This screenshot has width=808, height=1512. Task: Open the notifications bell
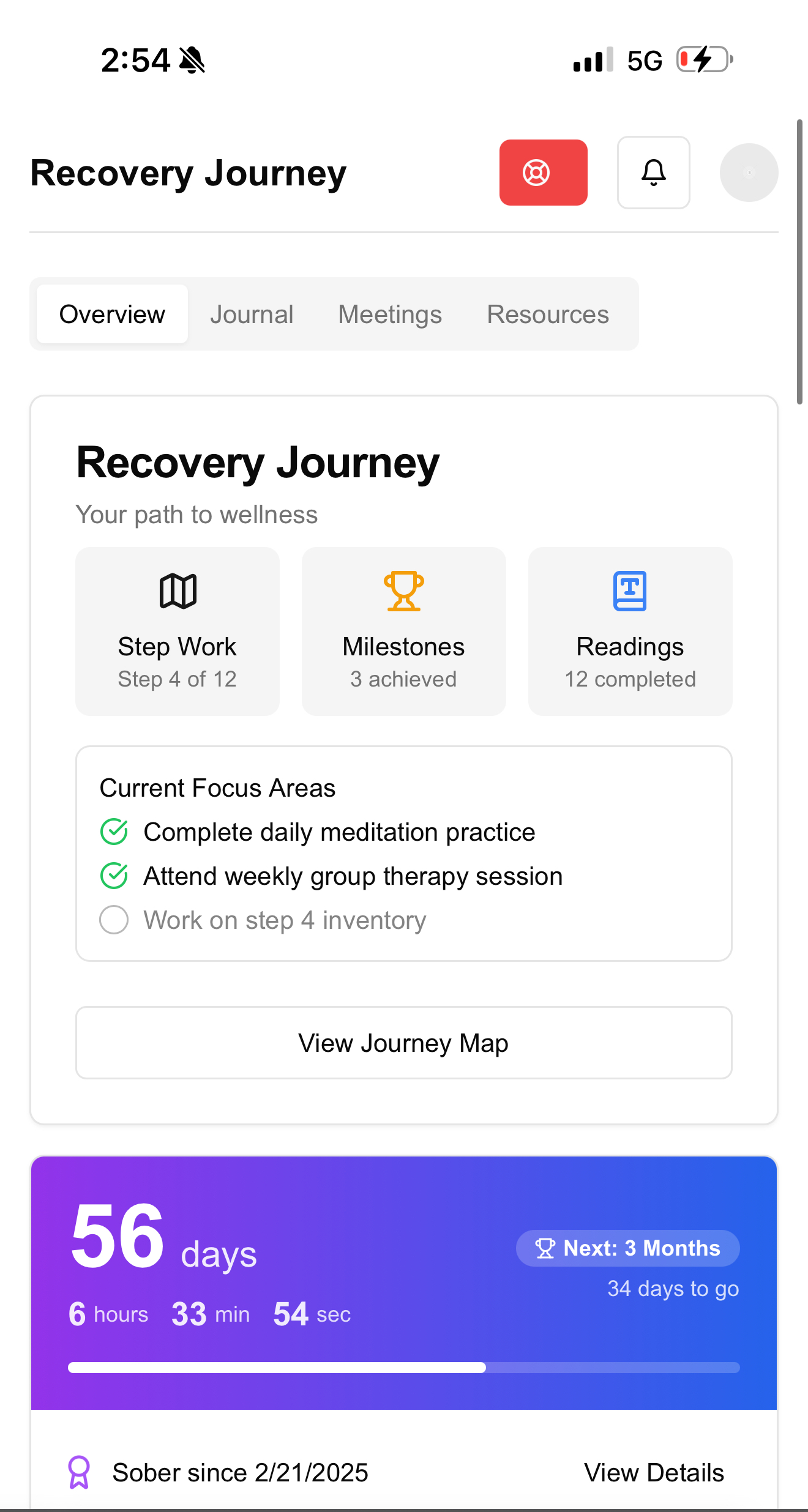tap(653, 173)
